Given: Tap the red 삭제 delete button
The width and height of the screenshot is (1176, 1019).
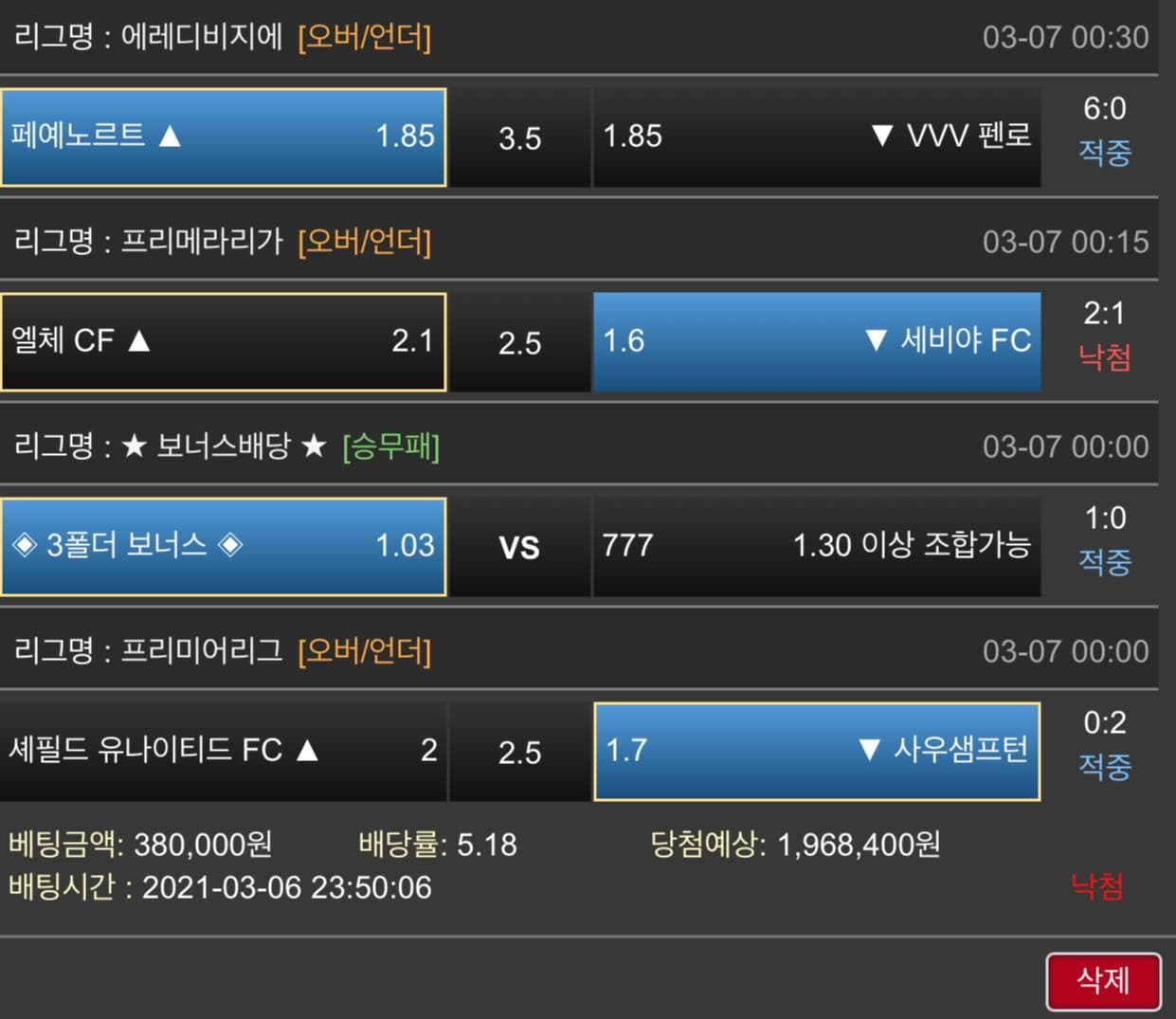Looking at the screenshot, I should click(1103, 981).
